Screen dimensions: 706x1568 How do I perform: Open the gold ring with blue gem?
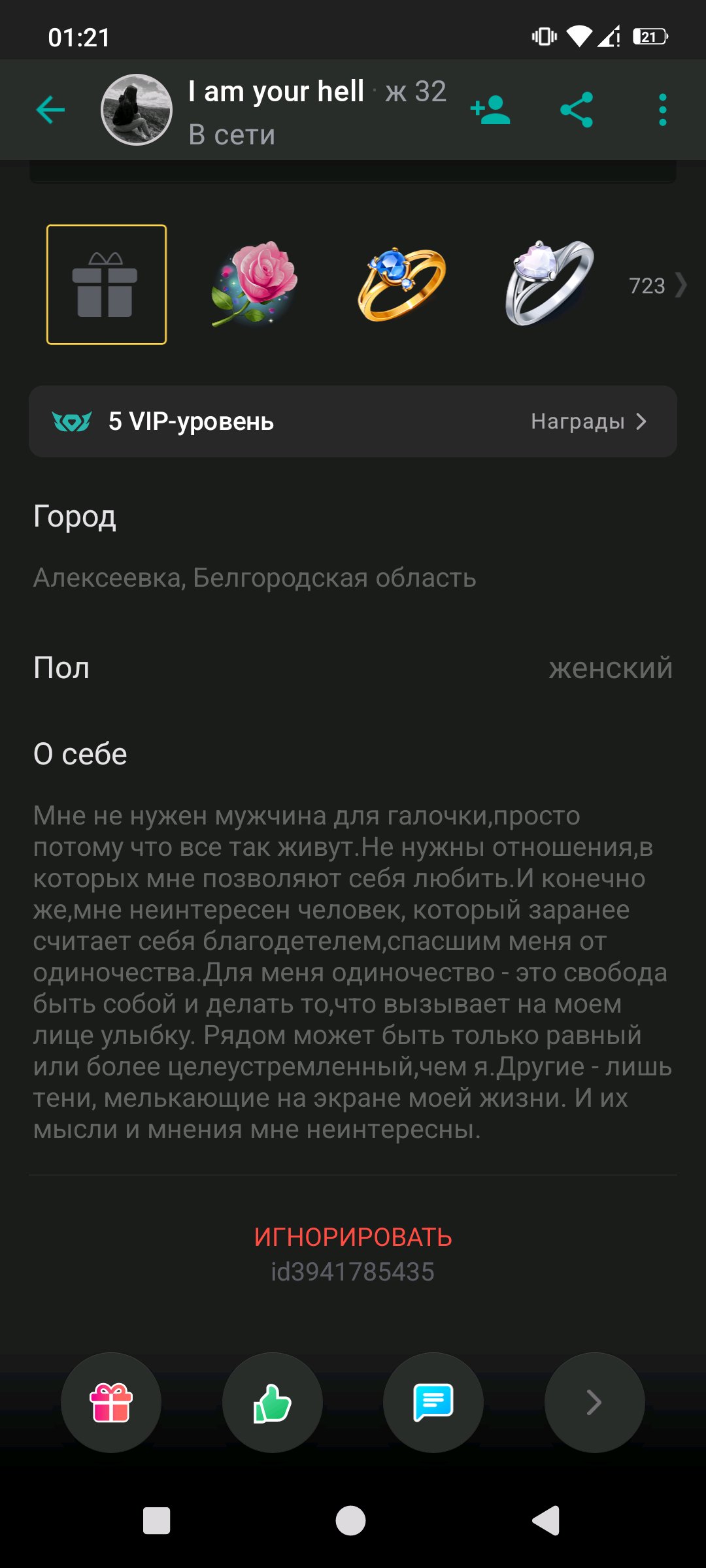(401, 285)
